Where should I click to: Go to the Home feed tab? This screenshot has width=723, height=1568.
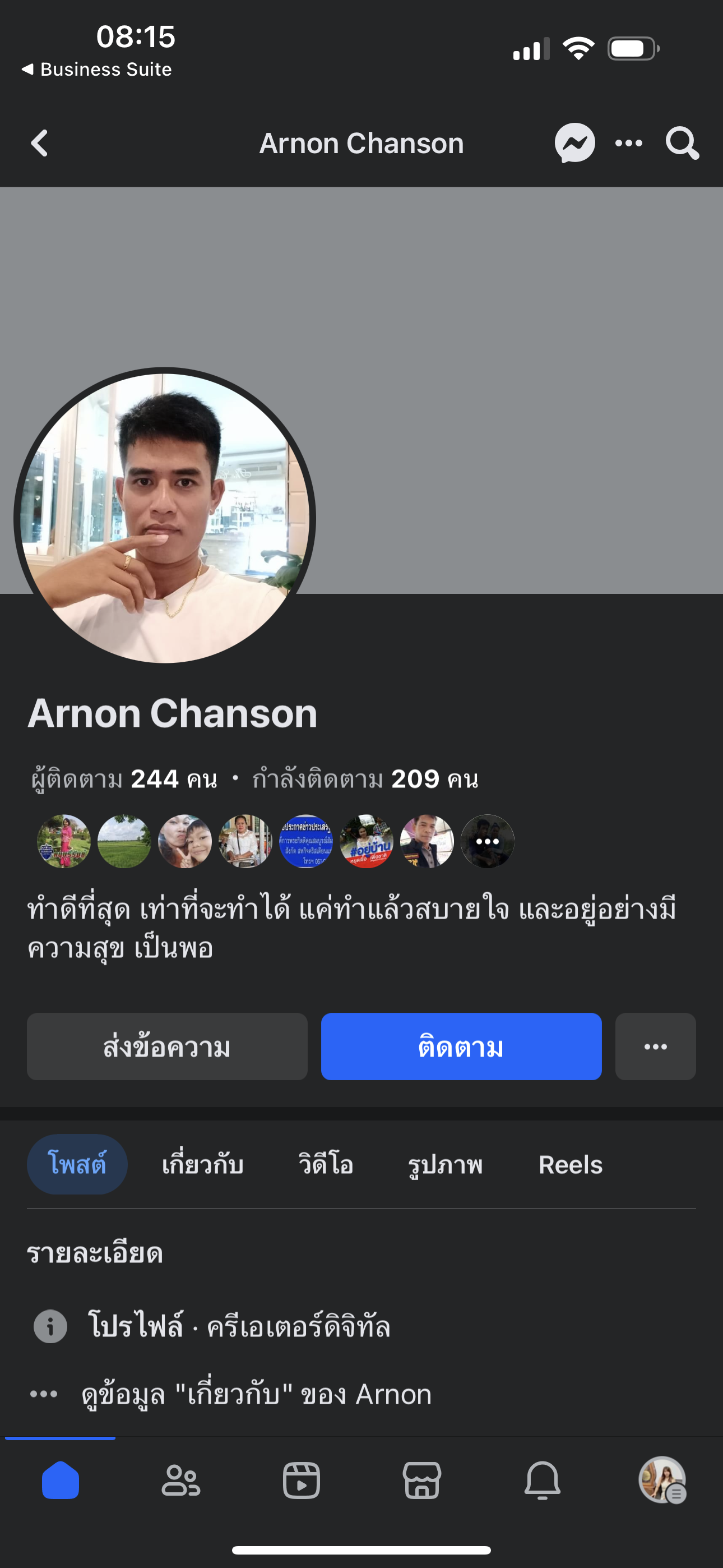click(61, 1480)
